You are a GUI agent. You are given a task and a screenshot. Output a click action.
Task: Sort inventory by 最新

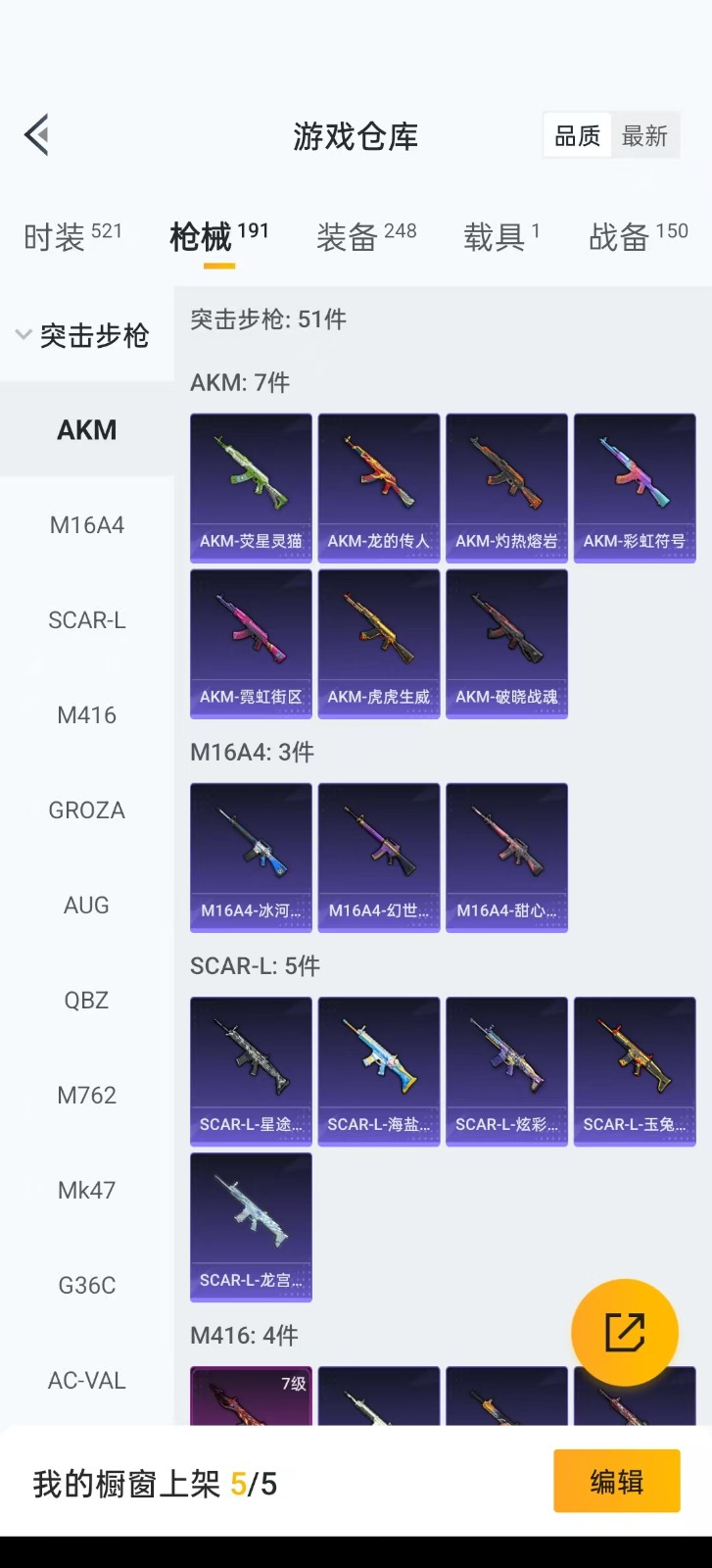click(644, 136)
